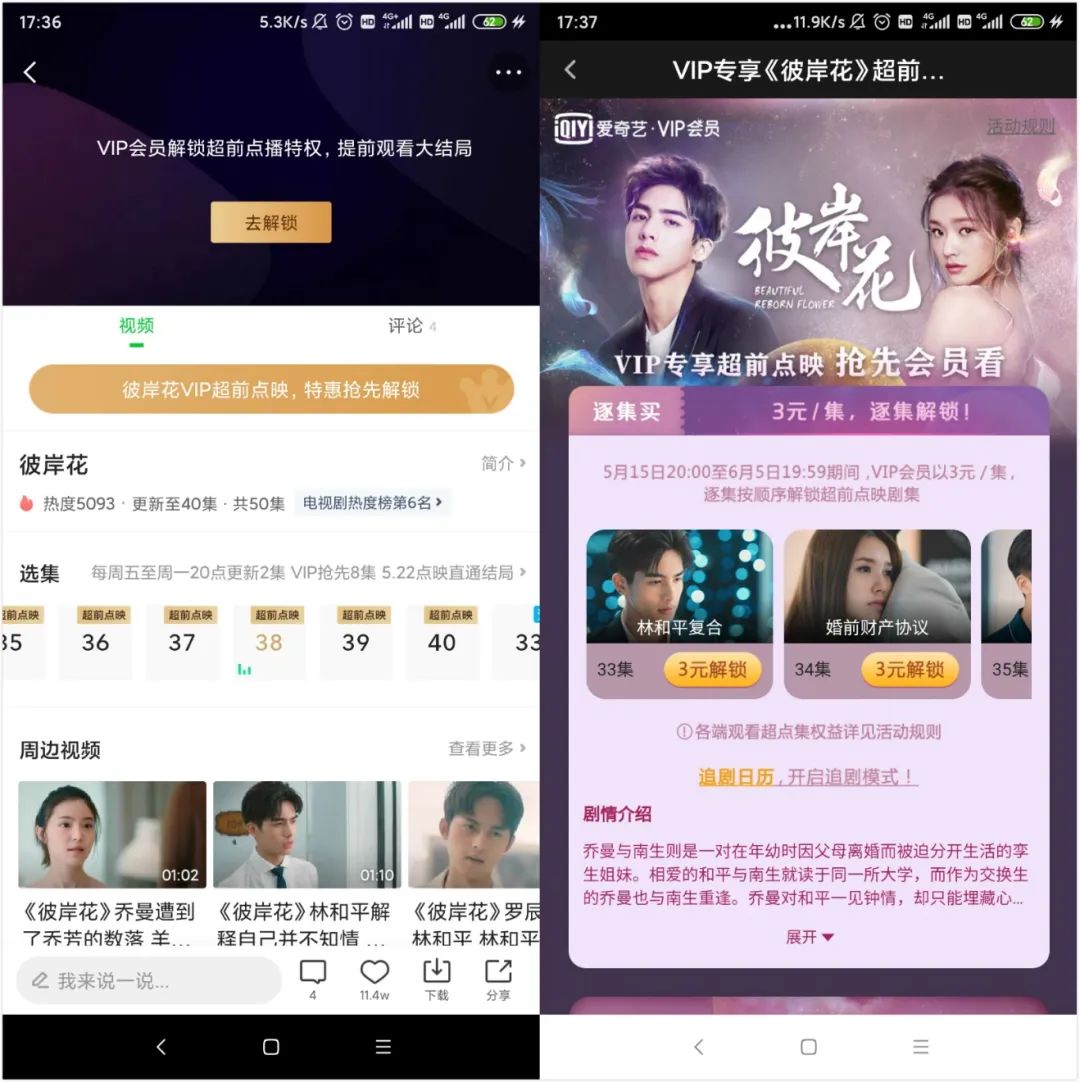Image resolution: width=1080 pixels, height=1082 pixels.
Task: Tap the back arrow on the VIP promo page
Action: 570,70
